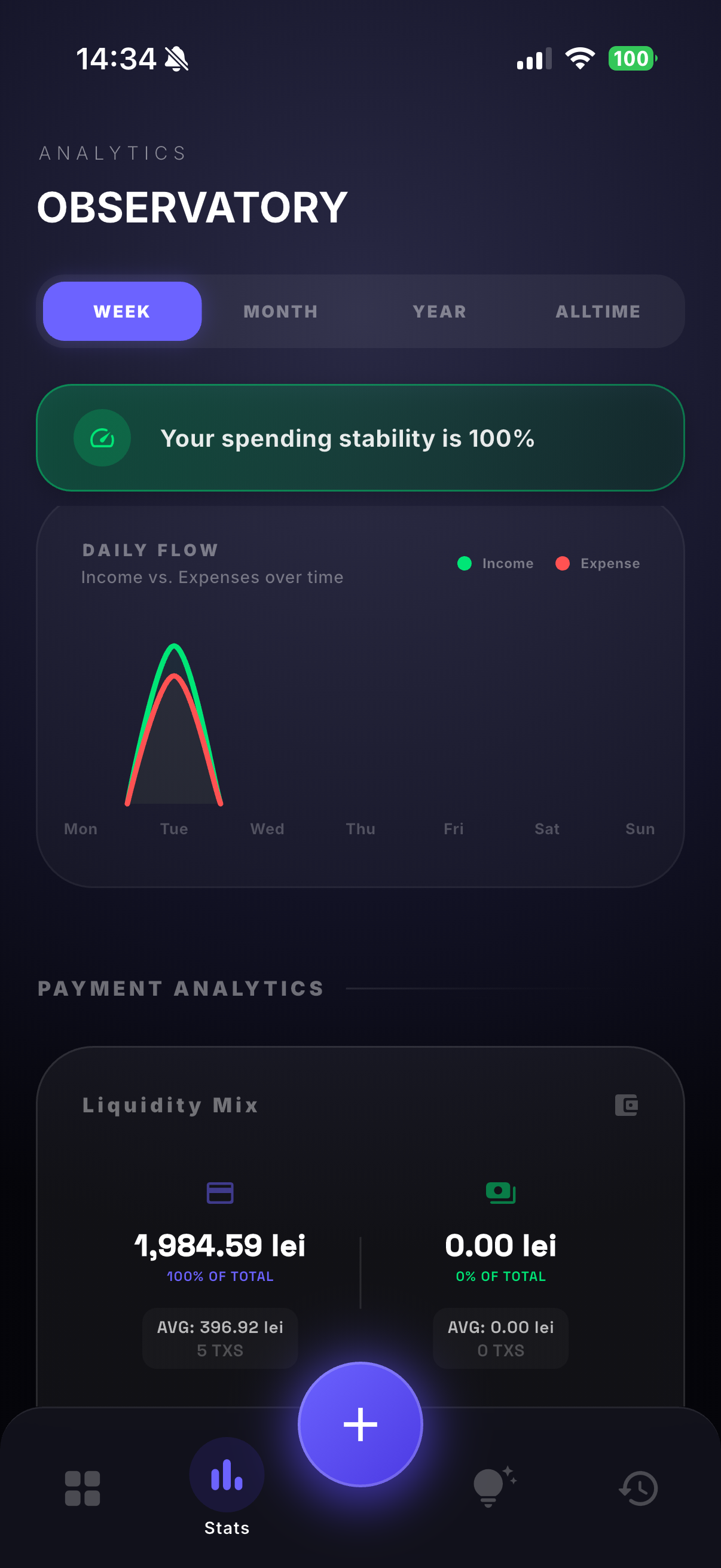Open the dashboard grid tab

(83, 1488)
